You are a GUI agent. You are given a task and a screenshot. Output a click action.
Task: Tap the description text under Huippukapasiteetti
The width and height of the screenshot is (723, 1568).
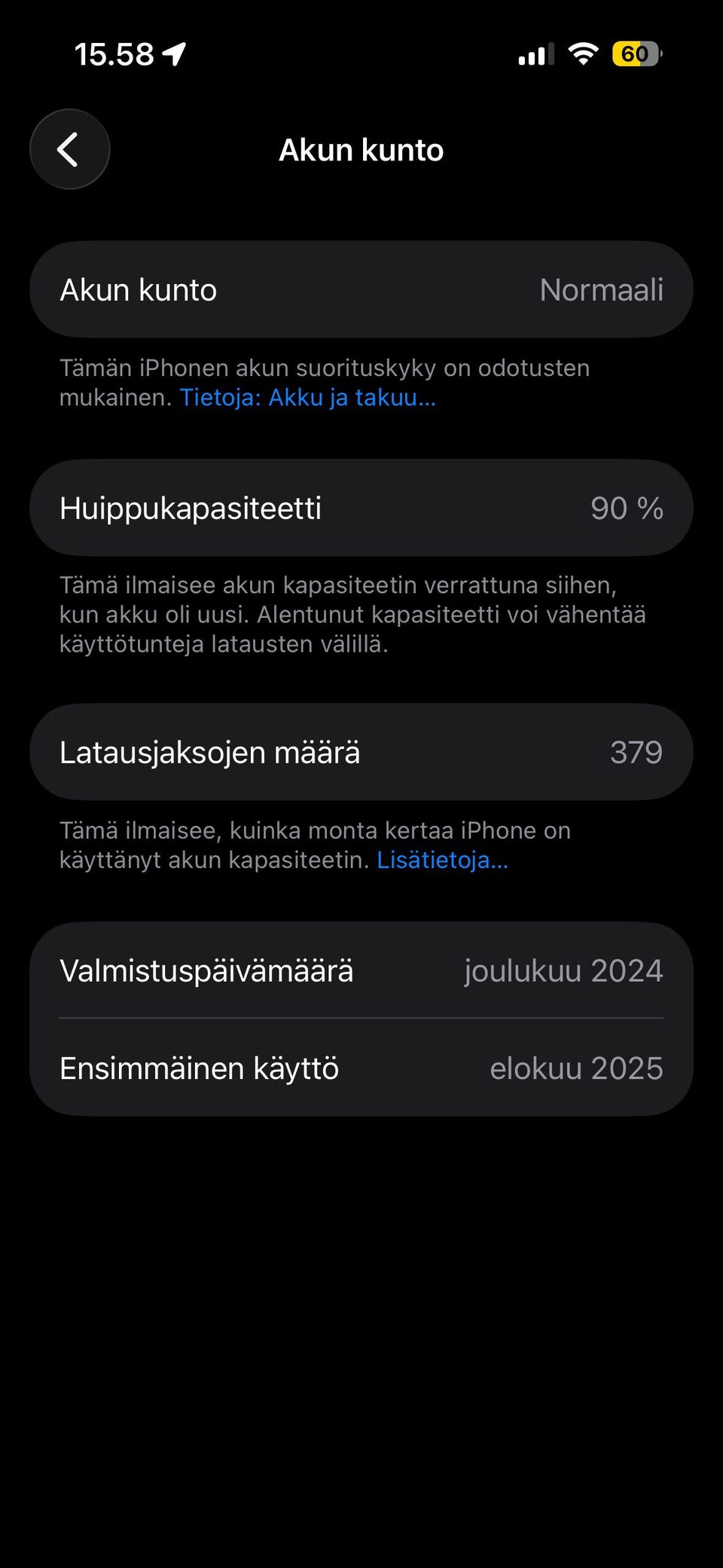[352, 614]
